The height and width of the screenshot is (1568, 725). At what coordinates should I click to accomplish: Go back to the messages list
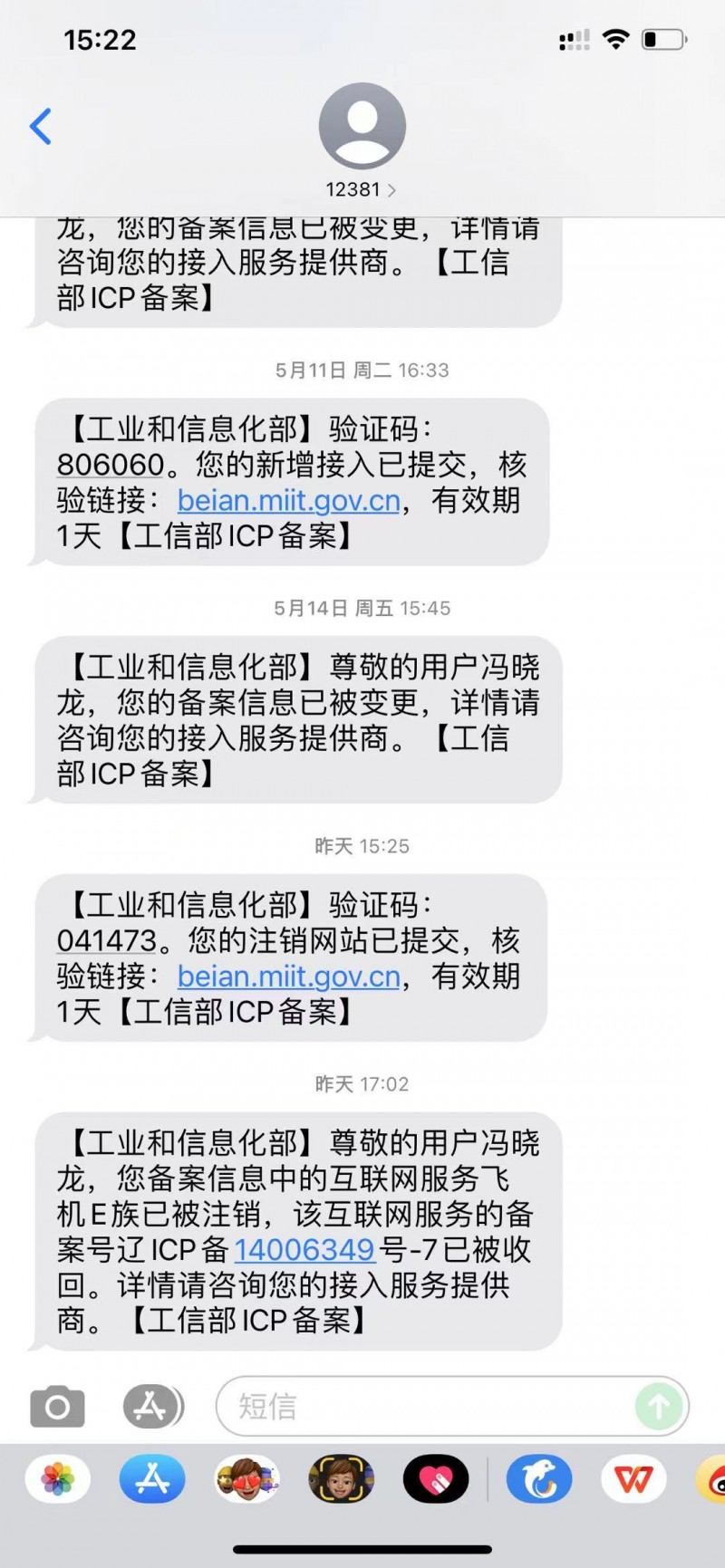point(41,127)
